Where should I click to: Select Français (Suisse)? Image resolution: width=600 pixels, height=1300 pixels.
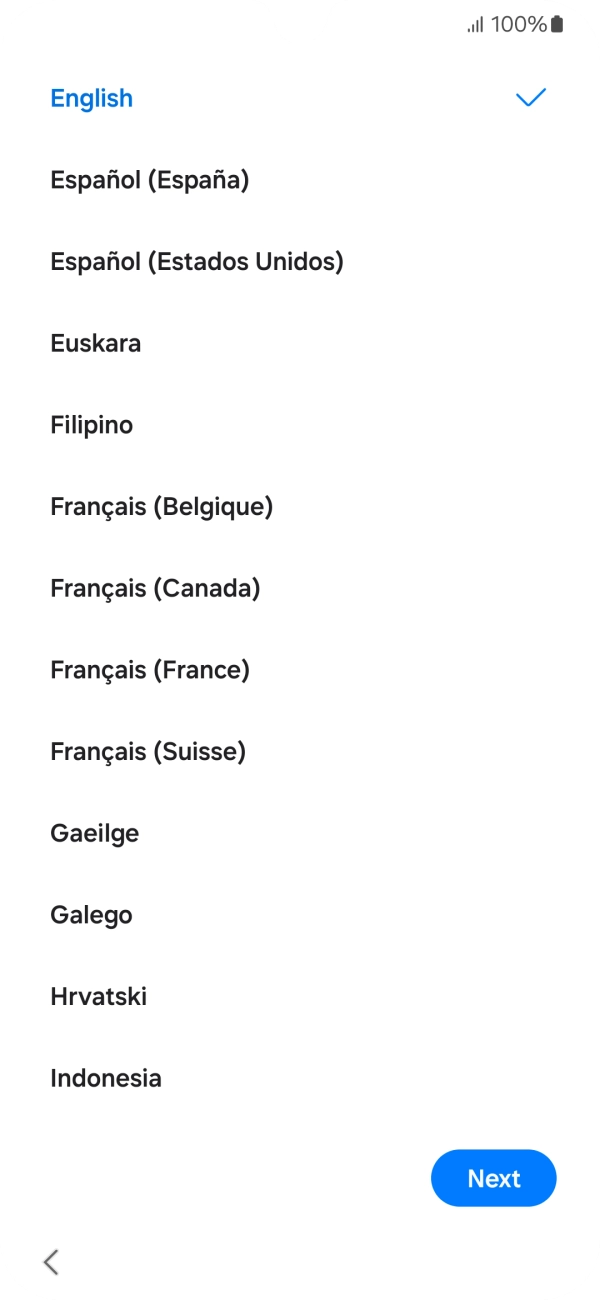300,752
